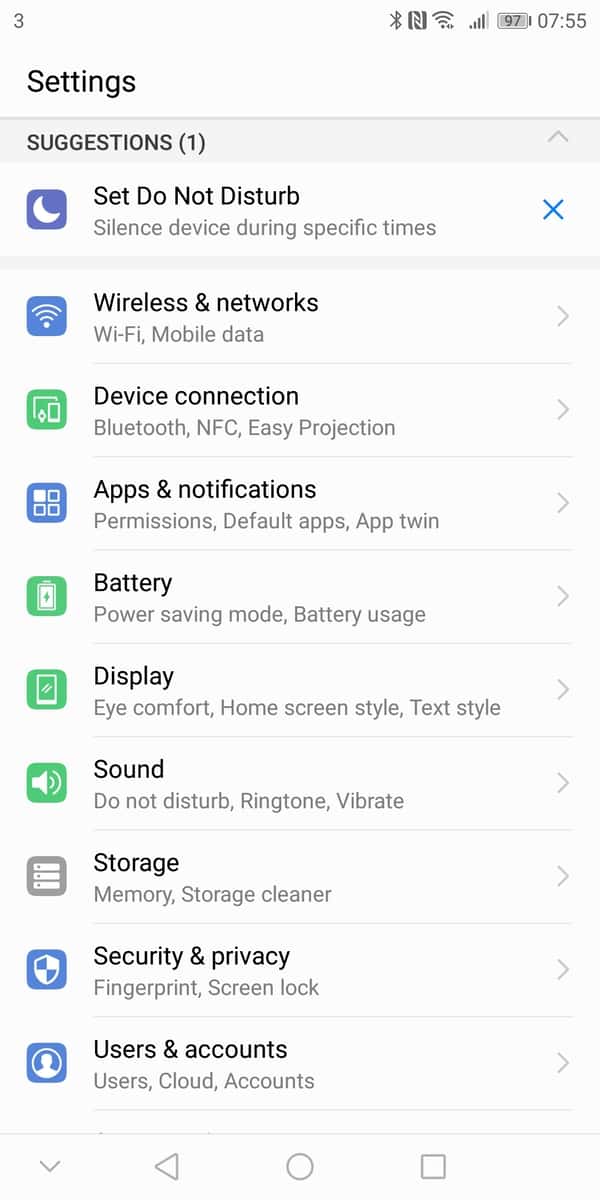Screen dimensions: 600x1200
Task: Collapse the Suggestions section
Action: pyautogui.click(x=558, y=138)
